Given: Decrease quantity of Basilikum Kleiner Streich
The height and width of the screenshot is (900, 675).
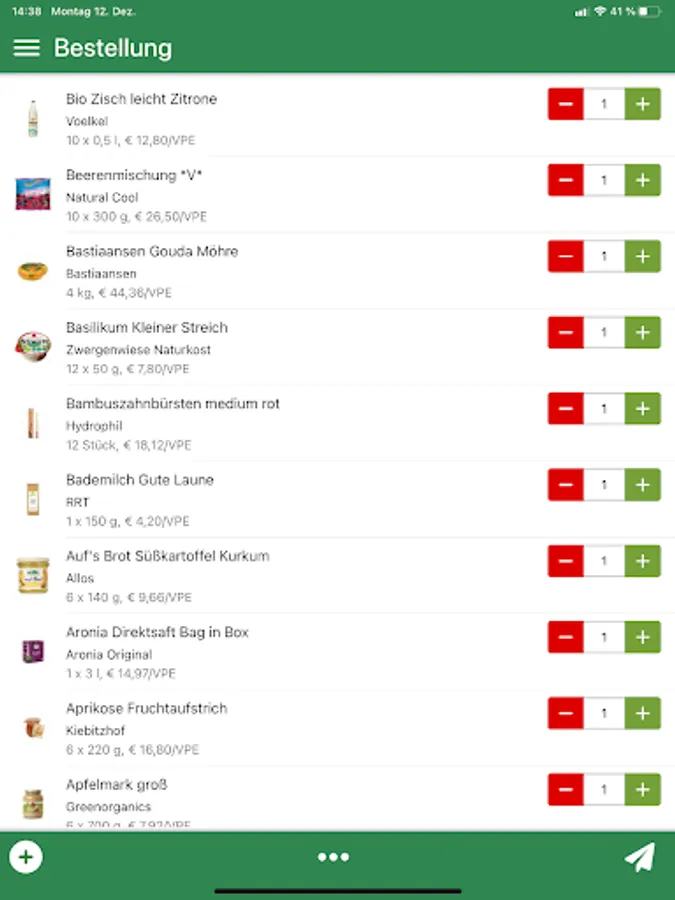Looking at the screenshot, I should (566, 332).
